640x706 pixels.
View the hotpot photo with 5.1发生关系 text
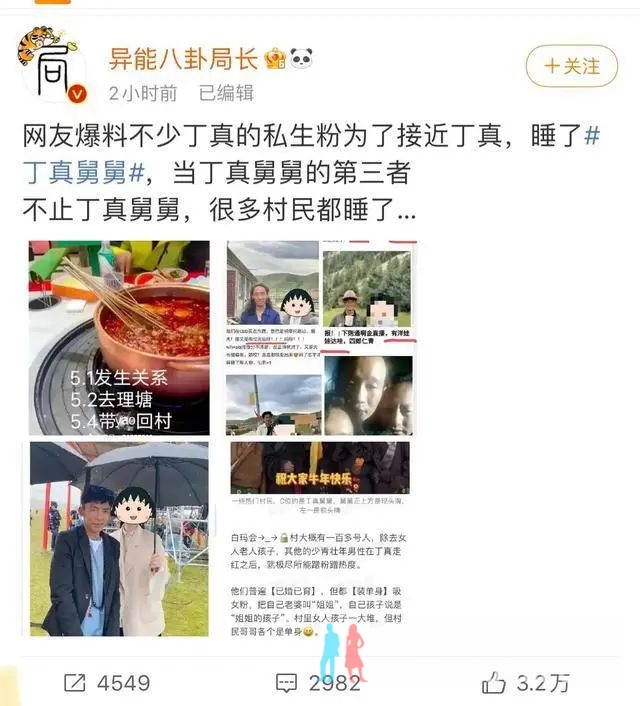[x=119, y=337]
